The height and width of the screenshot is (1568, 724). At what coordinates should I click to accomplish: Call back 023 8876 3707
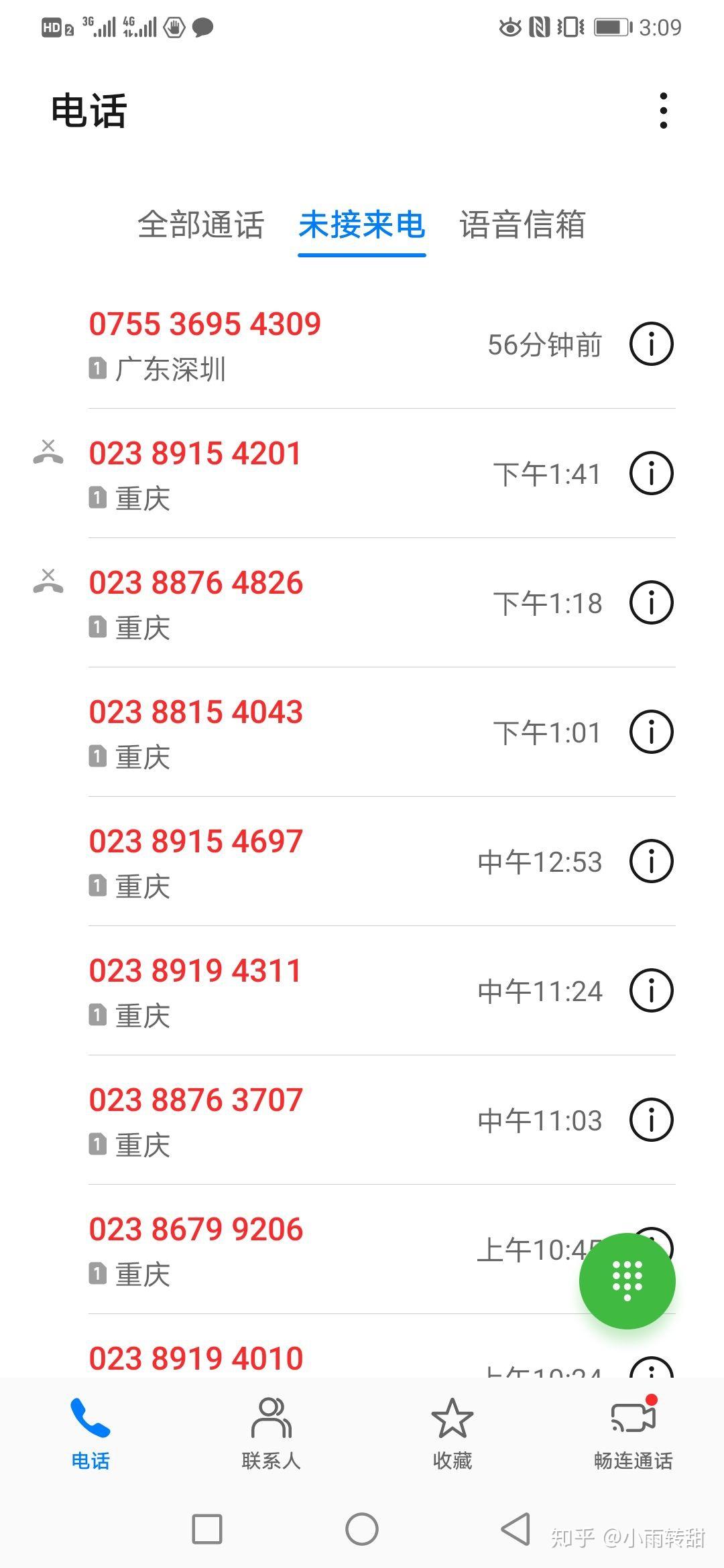(x=196, y=1101)
